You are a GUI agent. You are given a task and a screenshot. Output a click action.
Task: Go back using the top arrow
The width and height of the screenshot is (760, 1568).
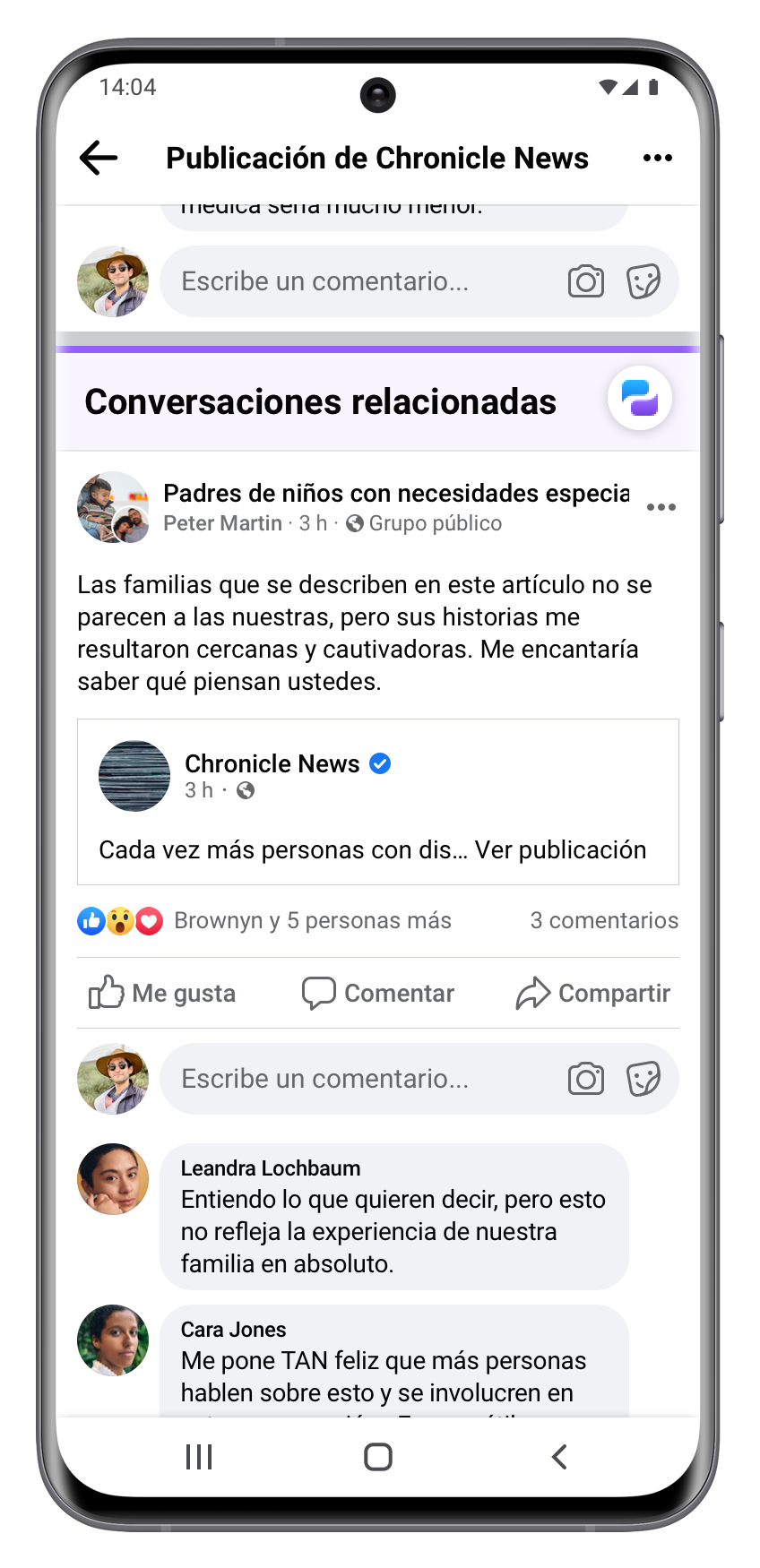[x=99, y=158]
